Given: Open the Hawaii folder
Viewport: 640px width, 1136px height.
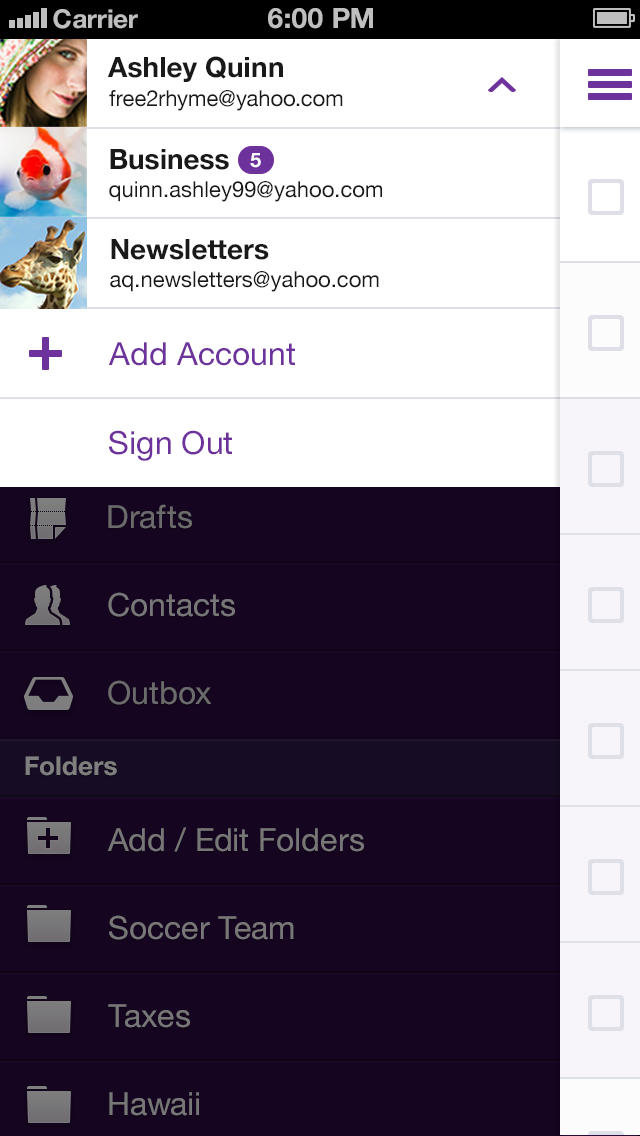Looking at the screenshot, I should tap(154, 1104).
